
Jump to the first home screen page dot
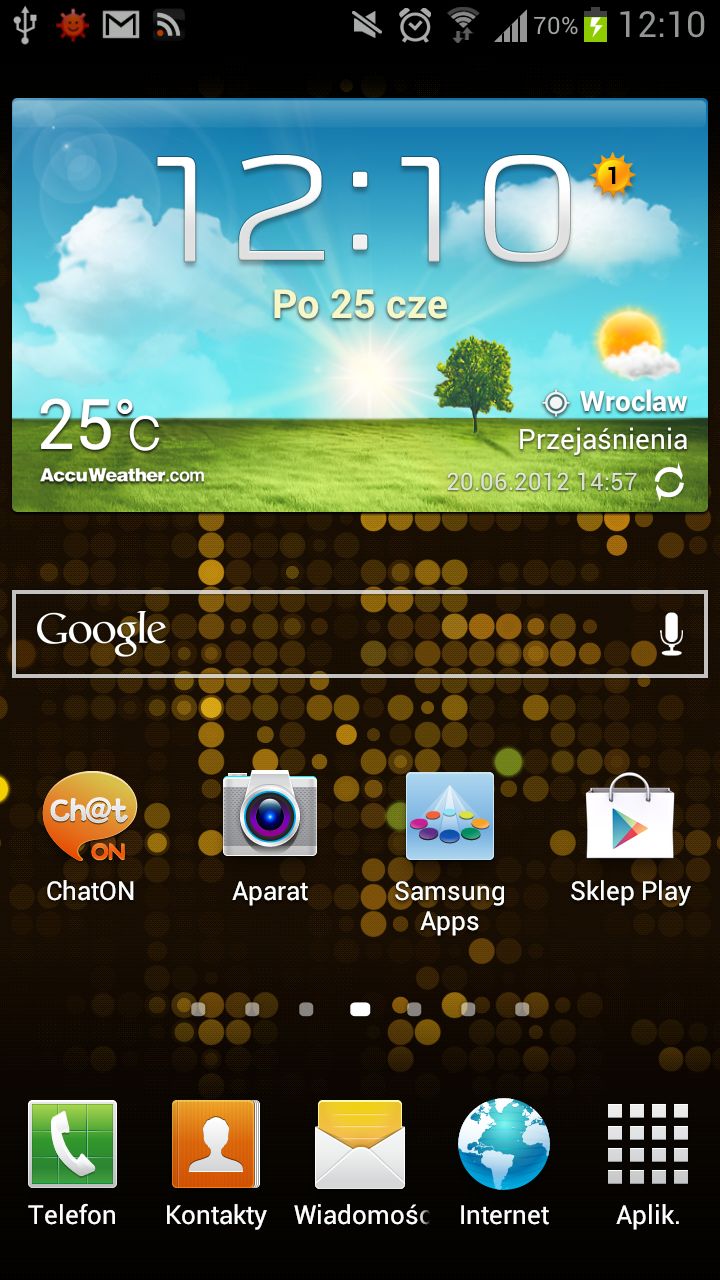coord(198,1009)
